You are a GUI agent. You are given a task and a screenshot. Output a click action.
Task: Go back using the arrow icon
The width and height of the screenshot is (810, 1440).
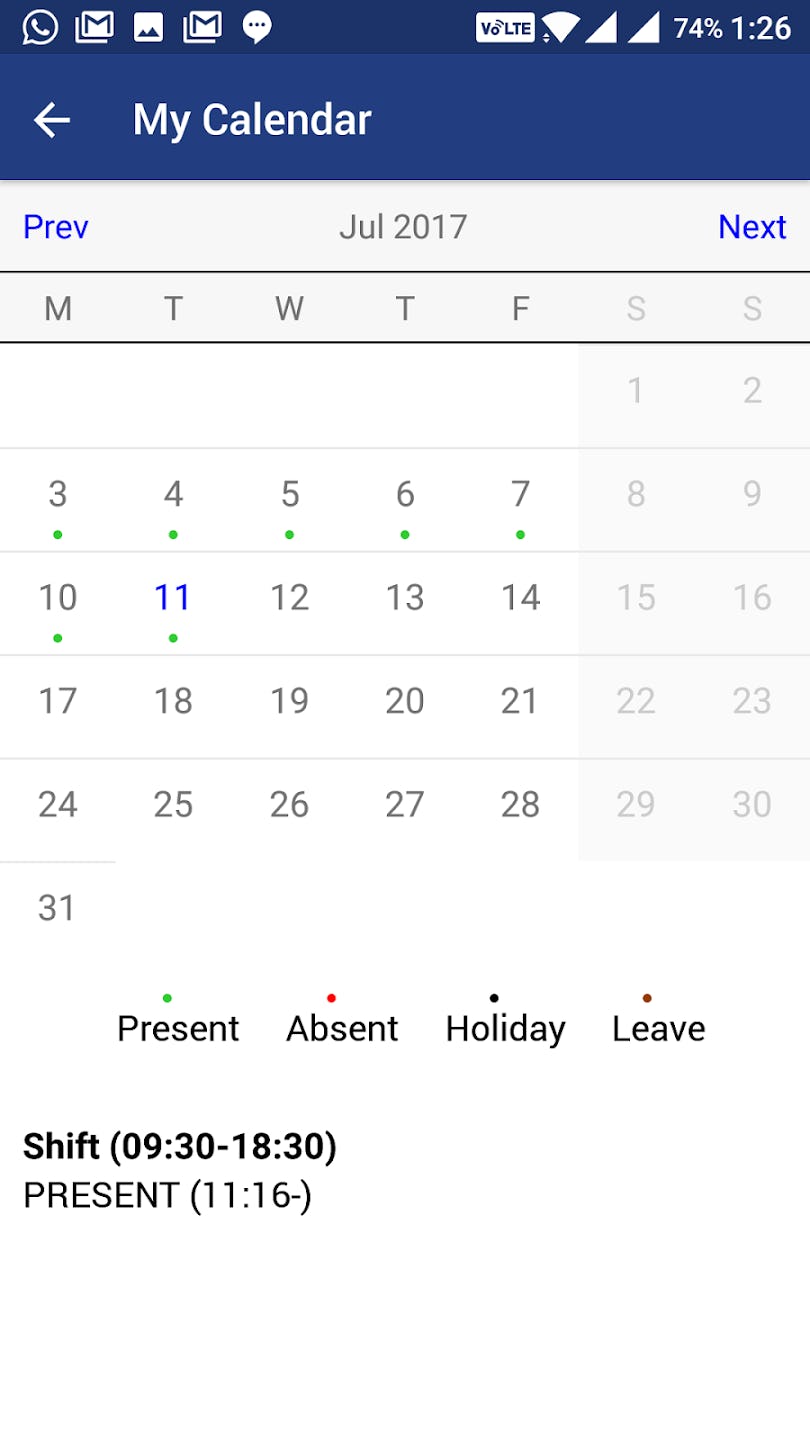point(52,120)
